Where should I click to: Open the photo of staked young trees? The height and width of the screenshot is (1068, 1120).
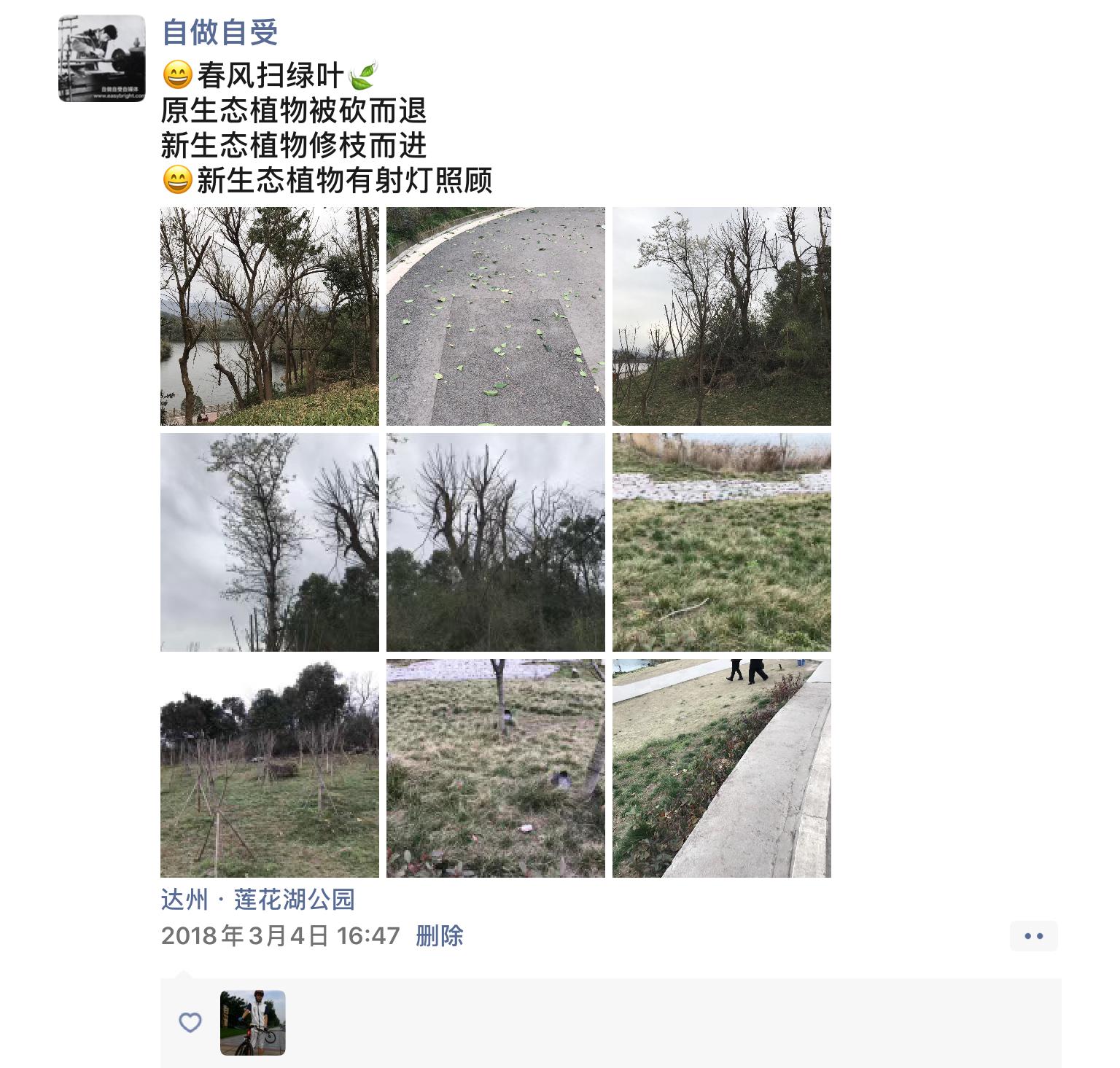[270, 768]
